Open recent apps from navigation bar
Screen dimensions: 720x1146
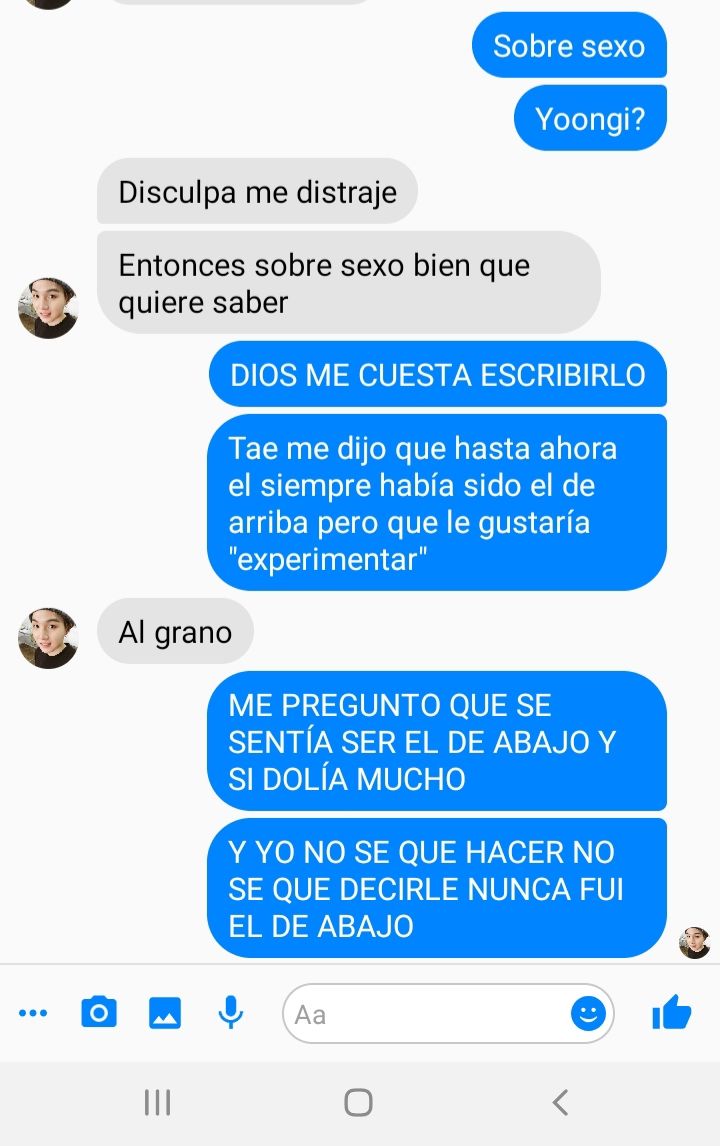click(x=158, y=1102)
